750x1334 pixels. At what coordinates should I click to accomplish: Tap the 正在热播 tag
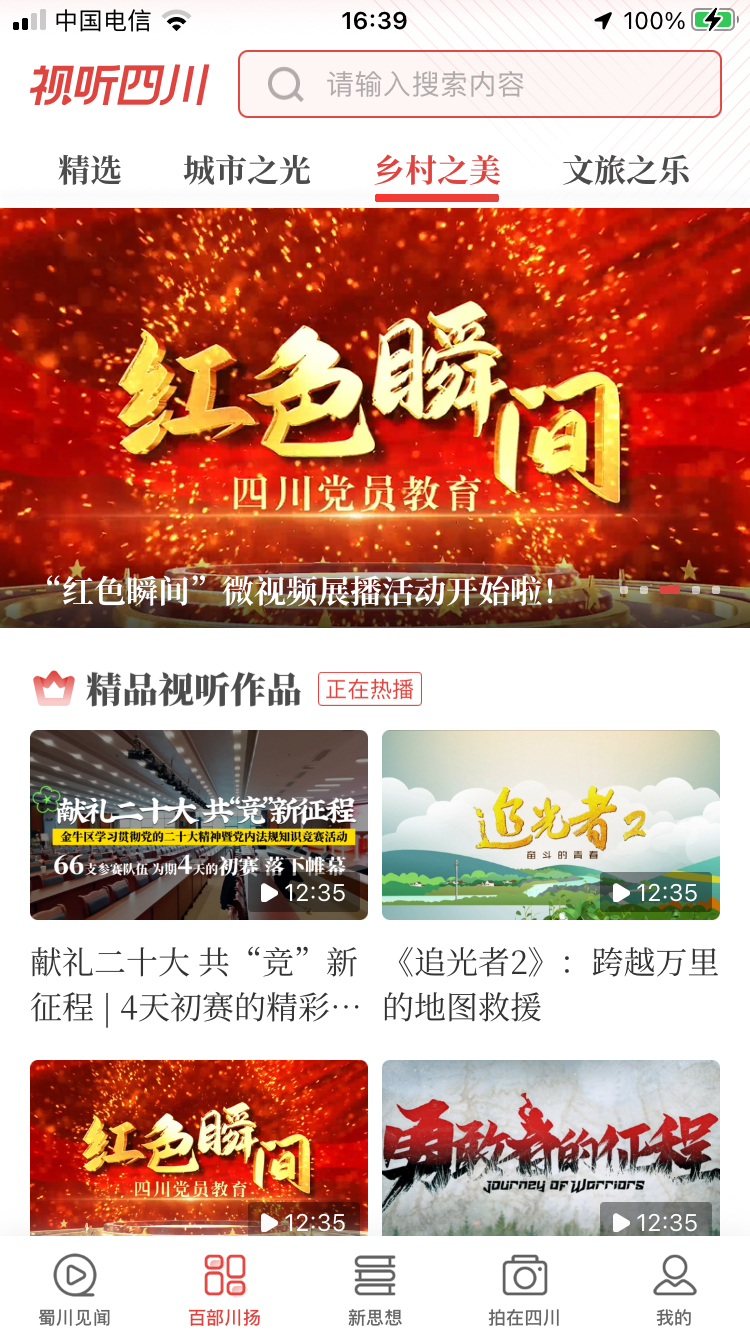click(370, 689)
